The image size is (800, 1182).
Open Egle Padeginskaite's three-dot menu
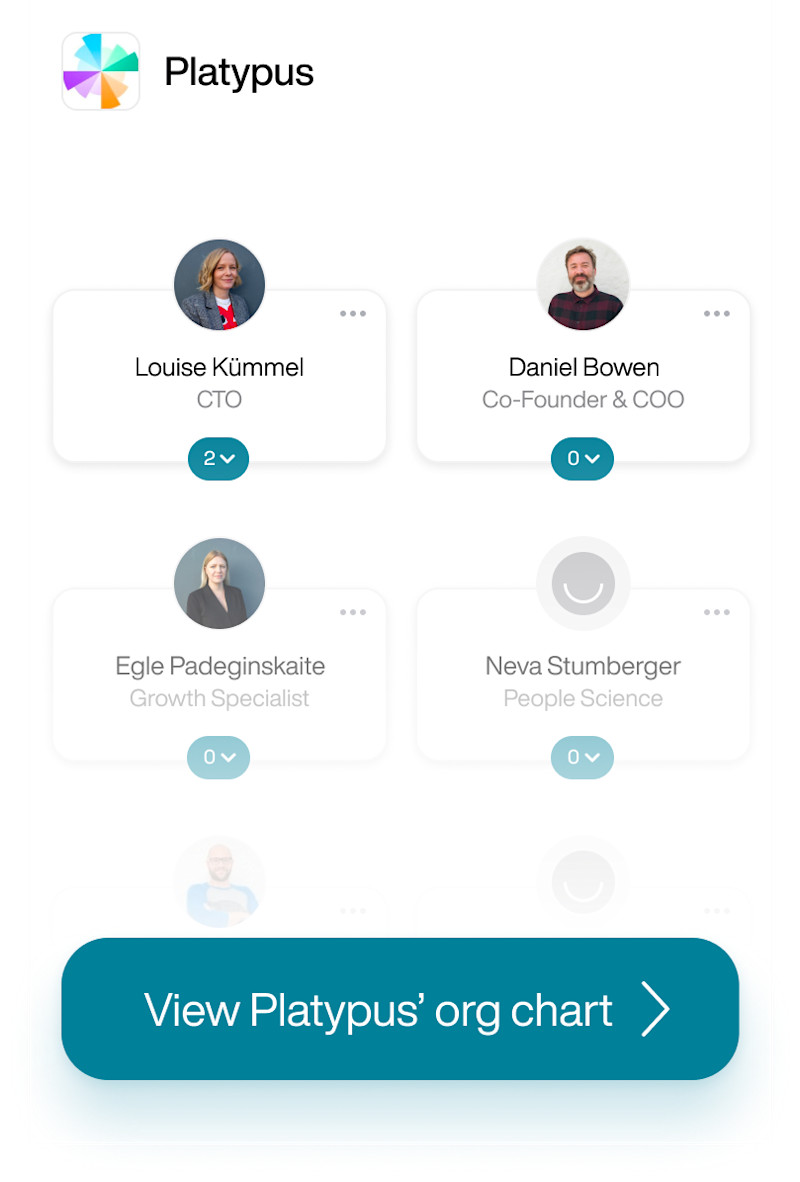tap(352, 612)
